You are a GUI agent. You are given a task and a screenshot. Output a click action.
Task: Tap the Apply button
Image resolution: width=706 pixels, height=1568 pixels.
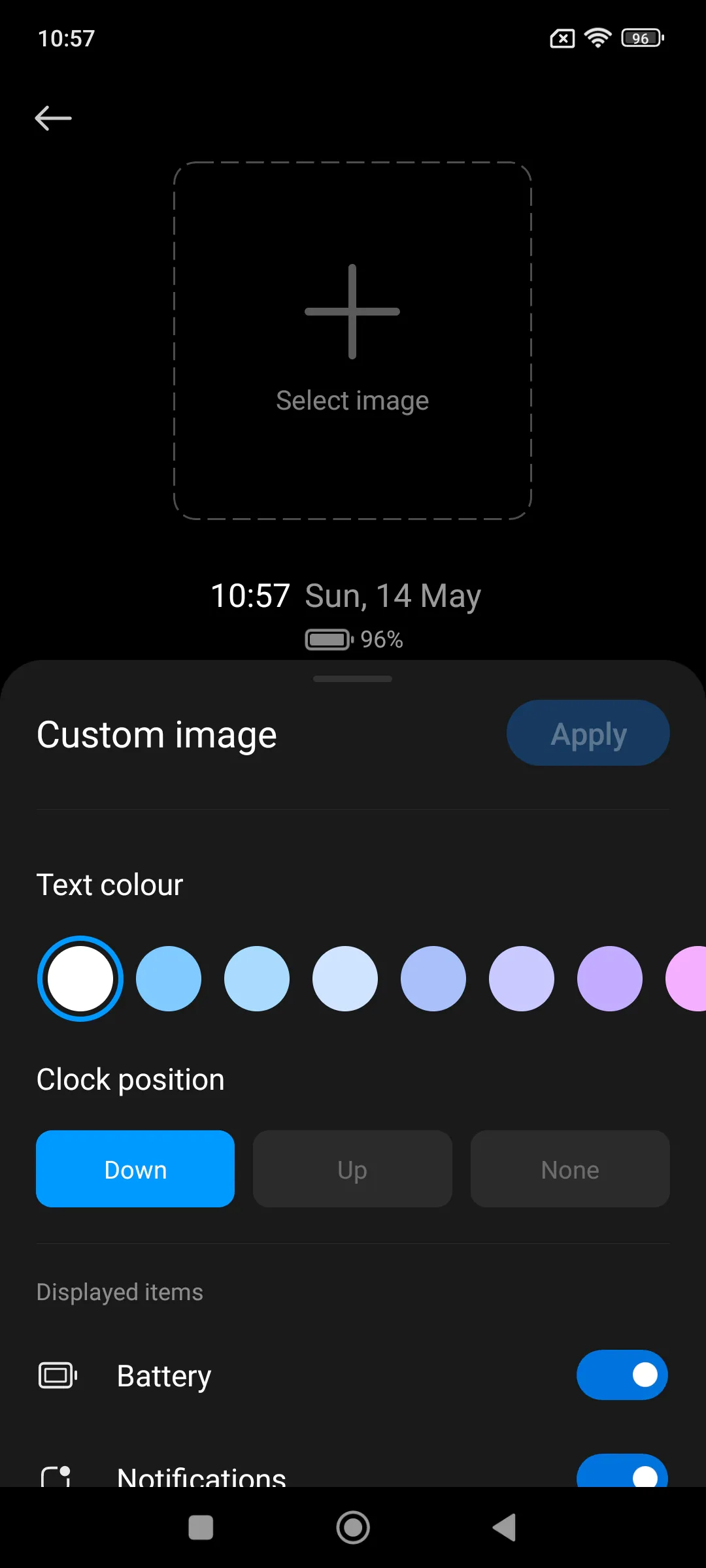588,733
